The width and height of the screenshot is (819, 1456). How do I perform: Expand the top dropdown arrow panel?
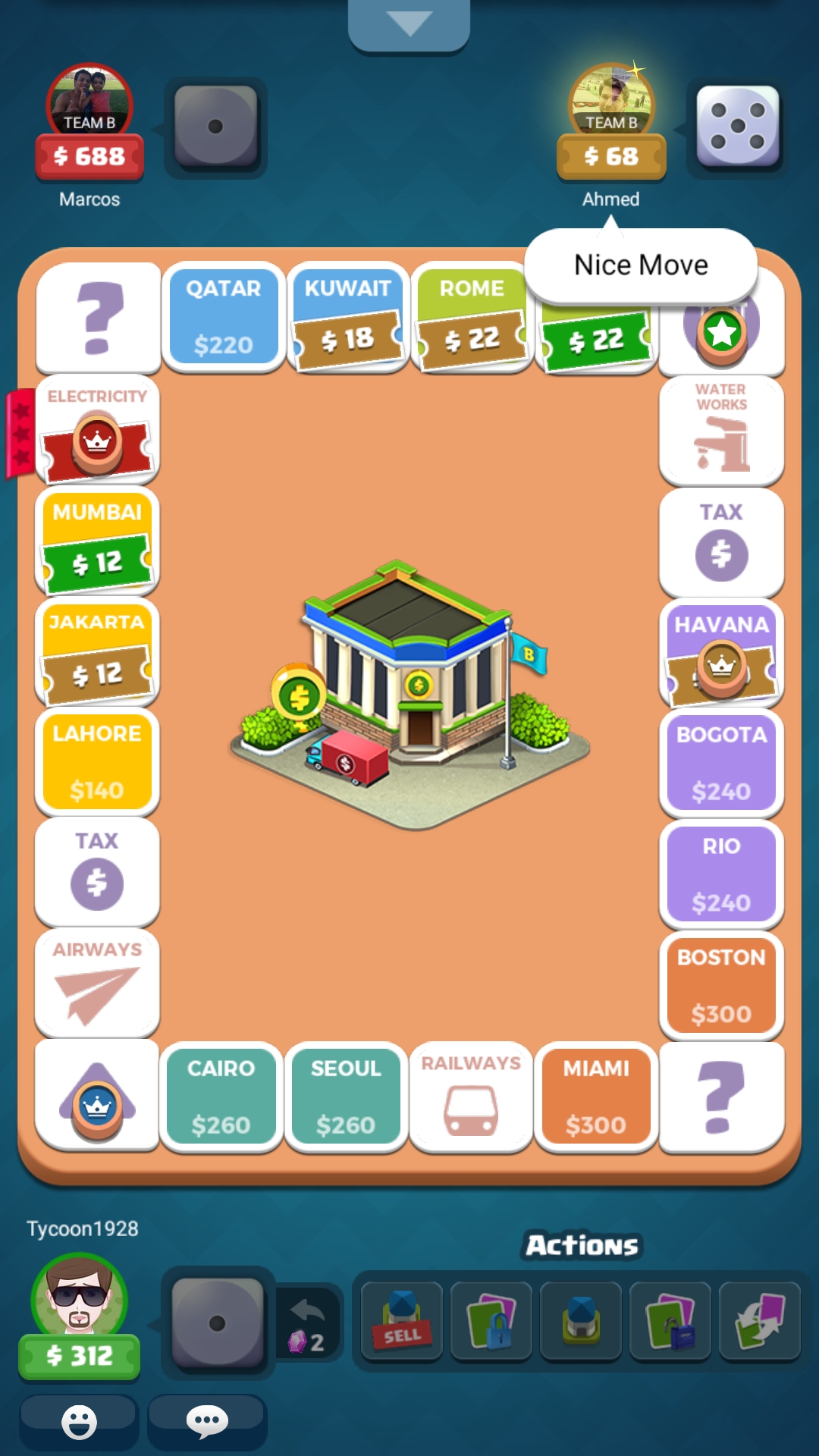pyautogui.click(x=409, y=24)
